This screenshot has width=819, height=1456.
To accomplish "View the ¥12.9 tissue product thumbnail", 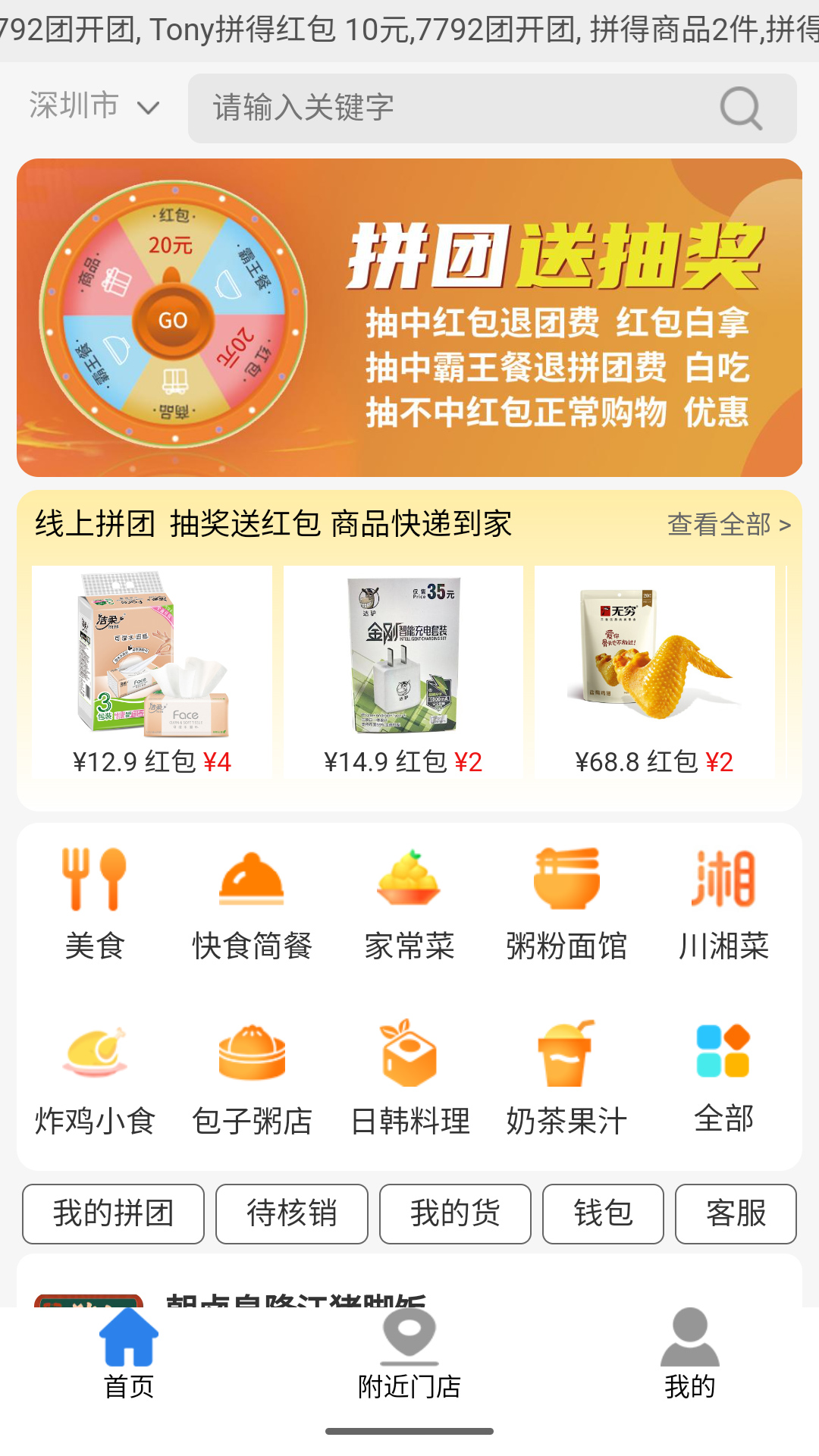I will pos(149,660).
